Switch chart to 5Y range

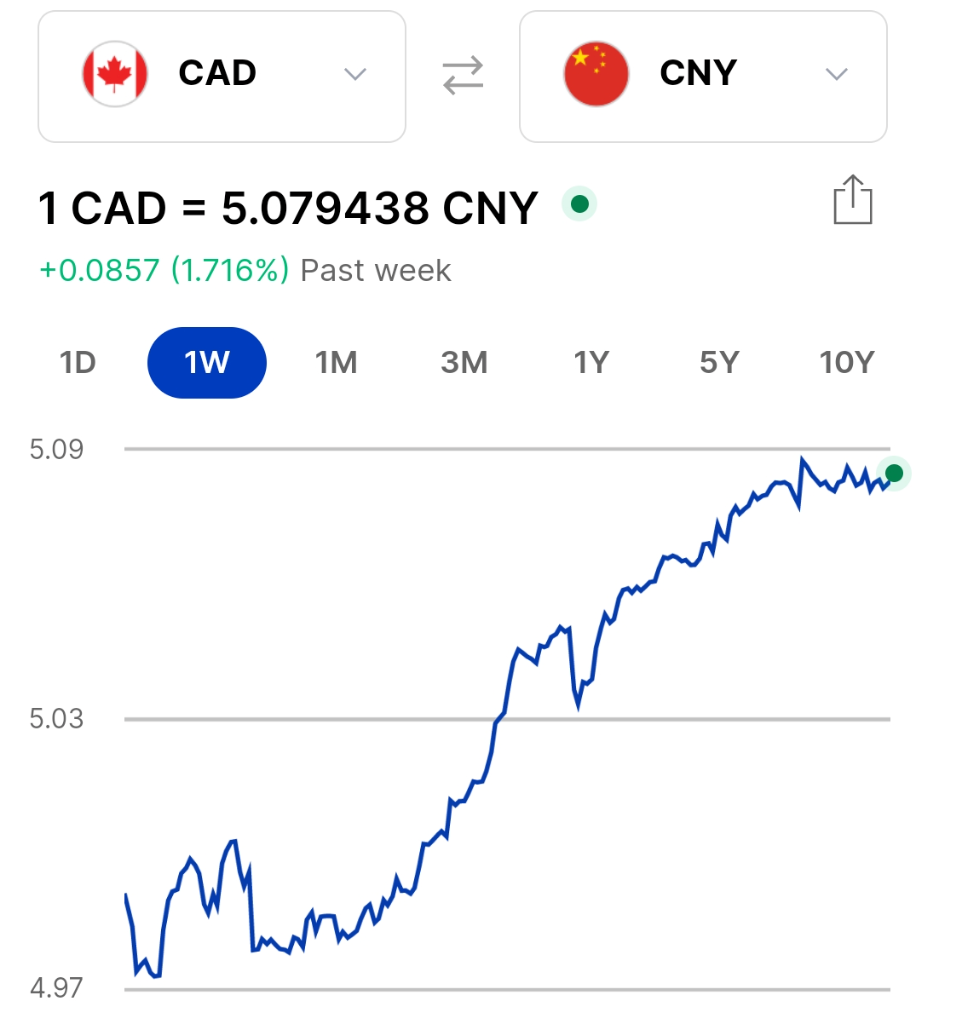click(718, 362)
